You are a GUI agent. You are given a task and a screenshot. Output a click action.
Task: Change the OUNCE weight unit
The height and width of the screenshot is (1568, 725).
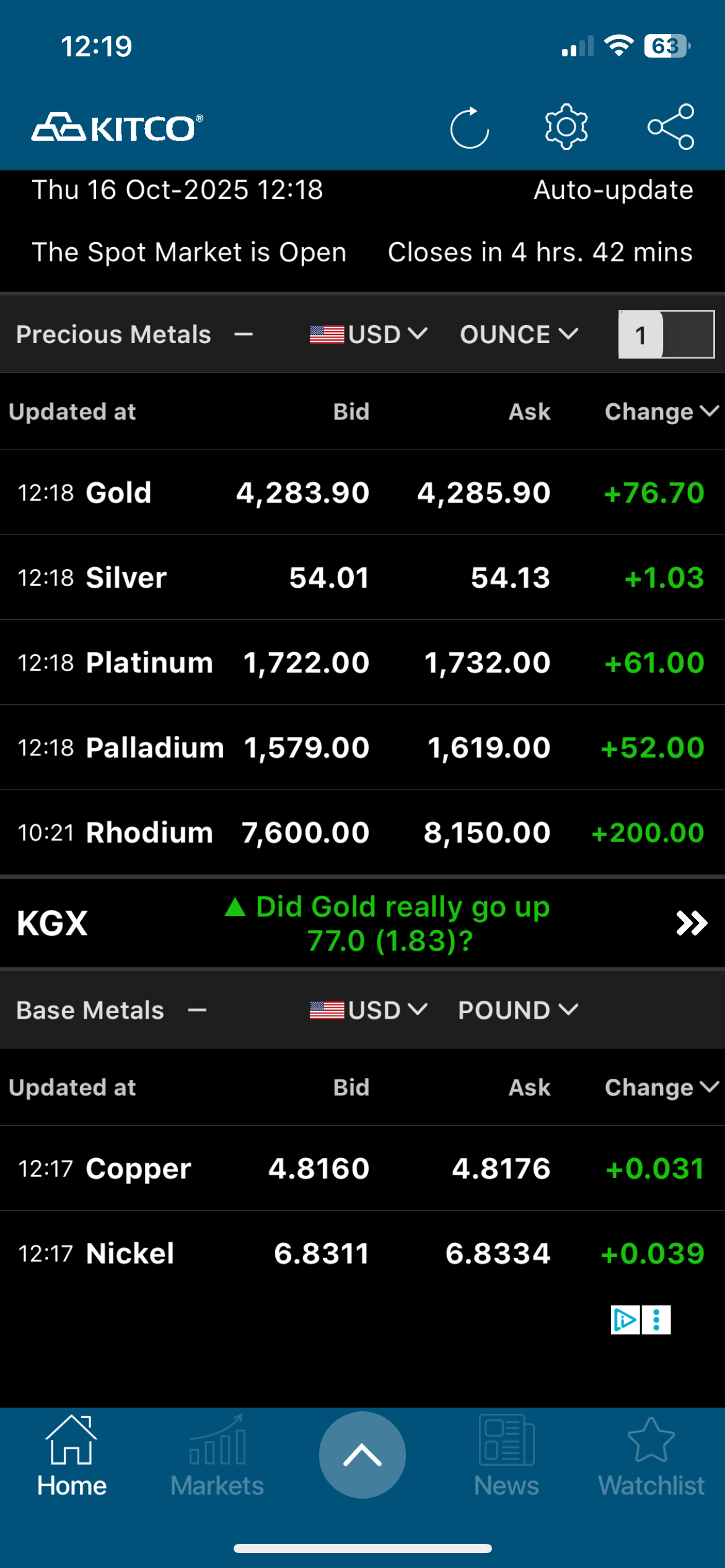point(519,334)
